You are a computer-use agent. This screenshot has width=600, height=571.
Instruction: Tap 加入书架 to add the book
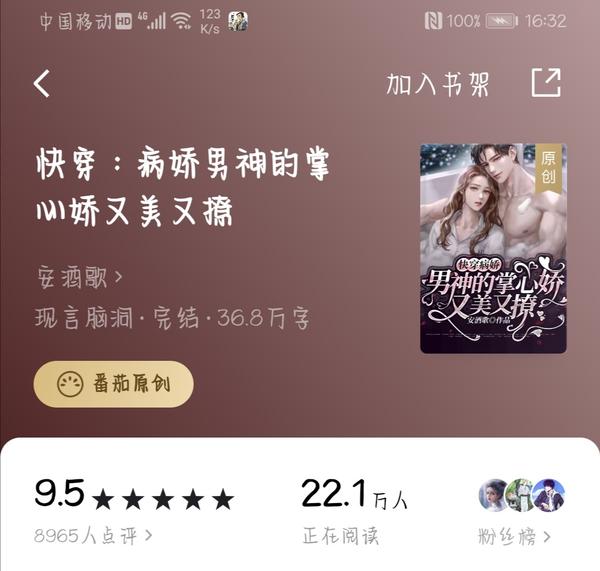coord(438,84)
